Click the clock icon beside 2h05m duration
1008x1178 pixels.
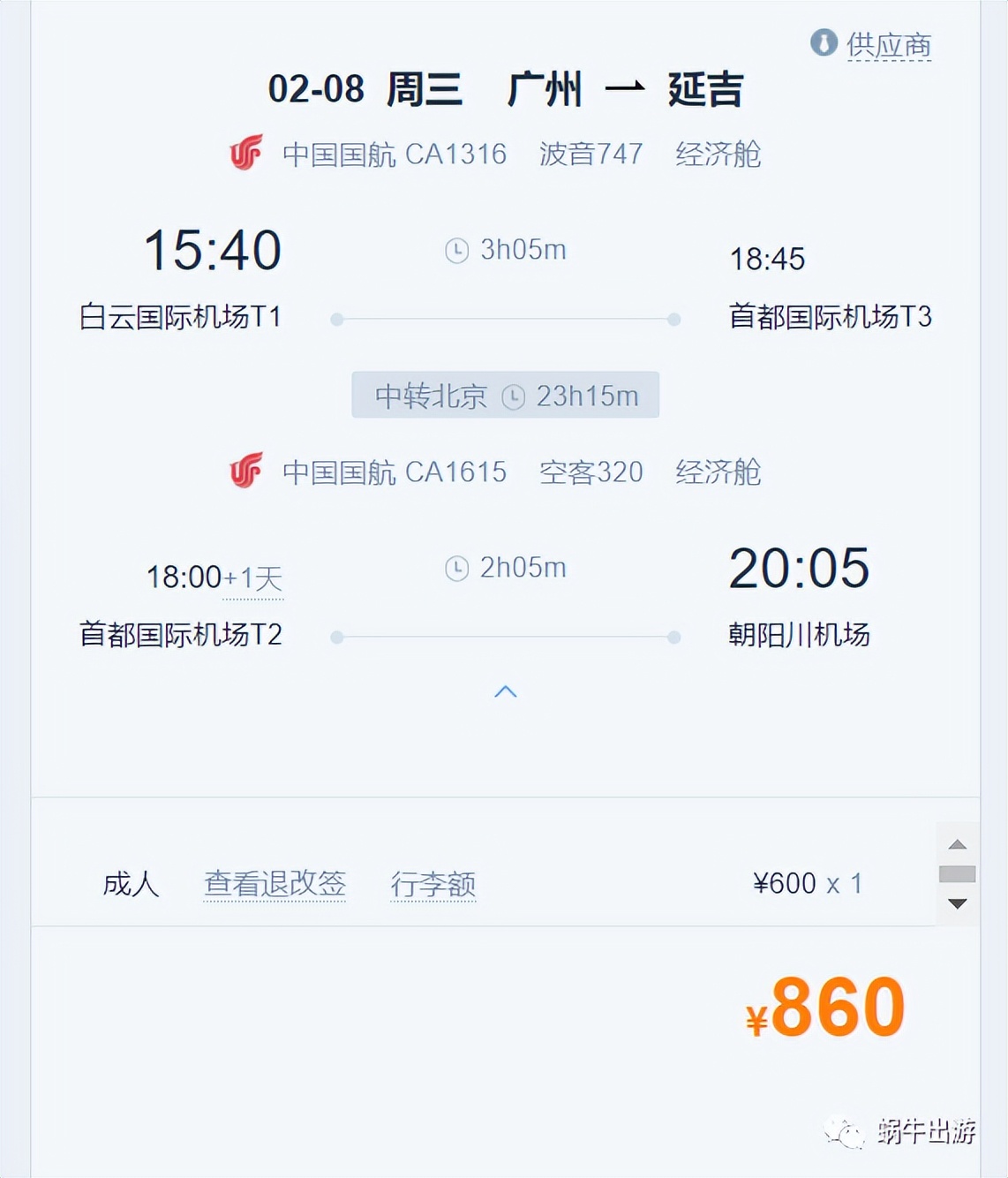click(x=455, y=569)
